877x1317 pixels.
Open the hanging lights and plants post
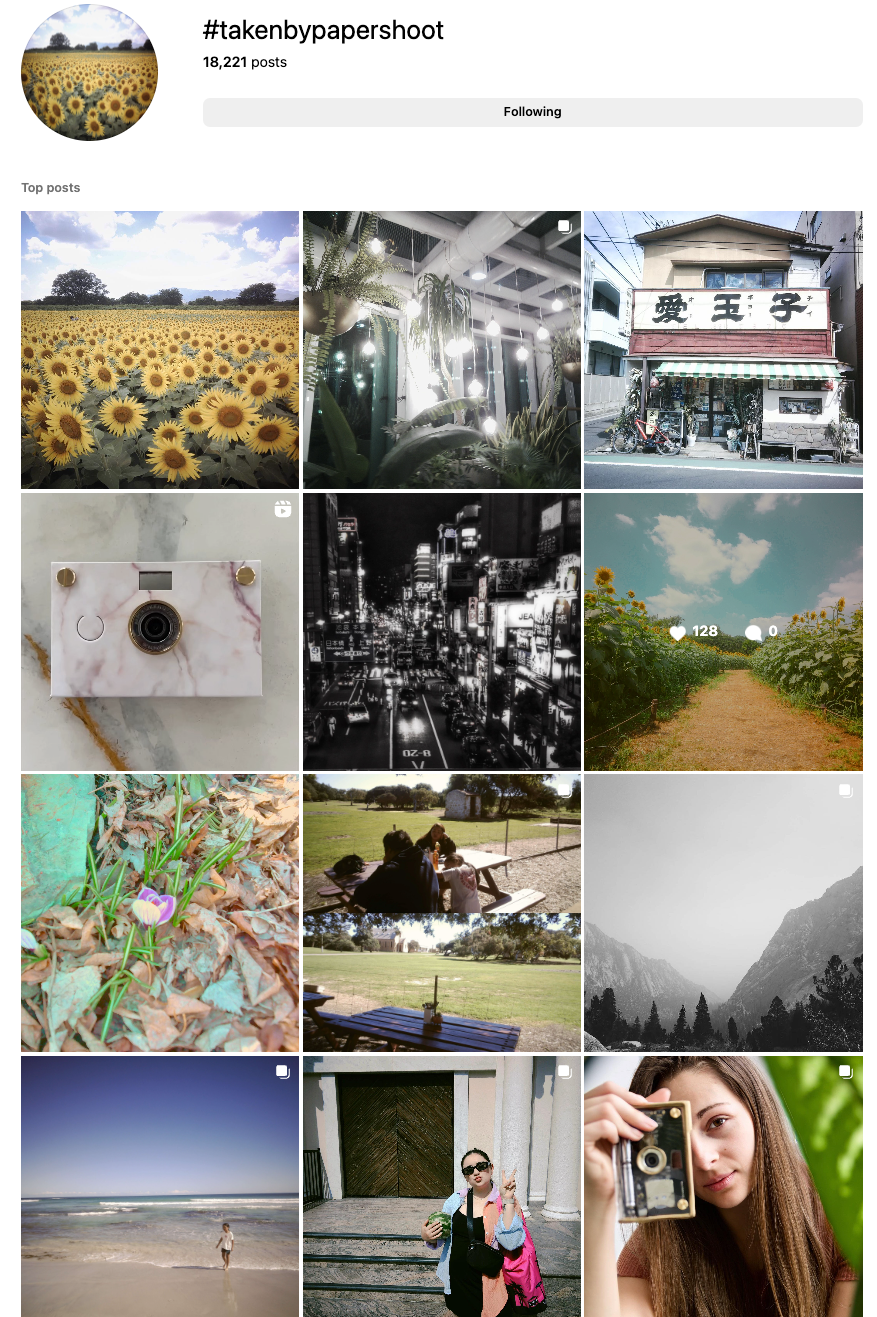point(441,349)
